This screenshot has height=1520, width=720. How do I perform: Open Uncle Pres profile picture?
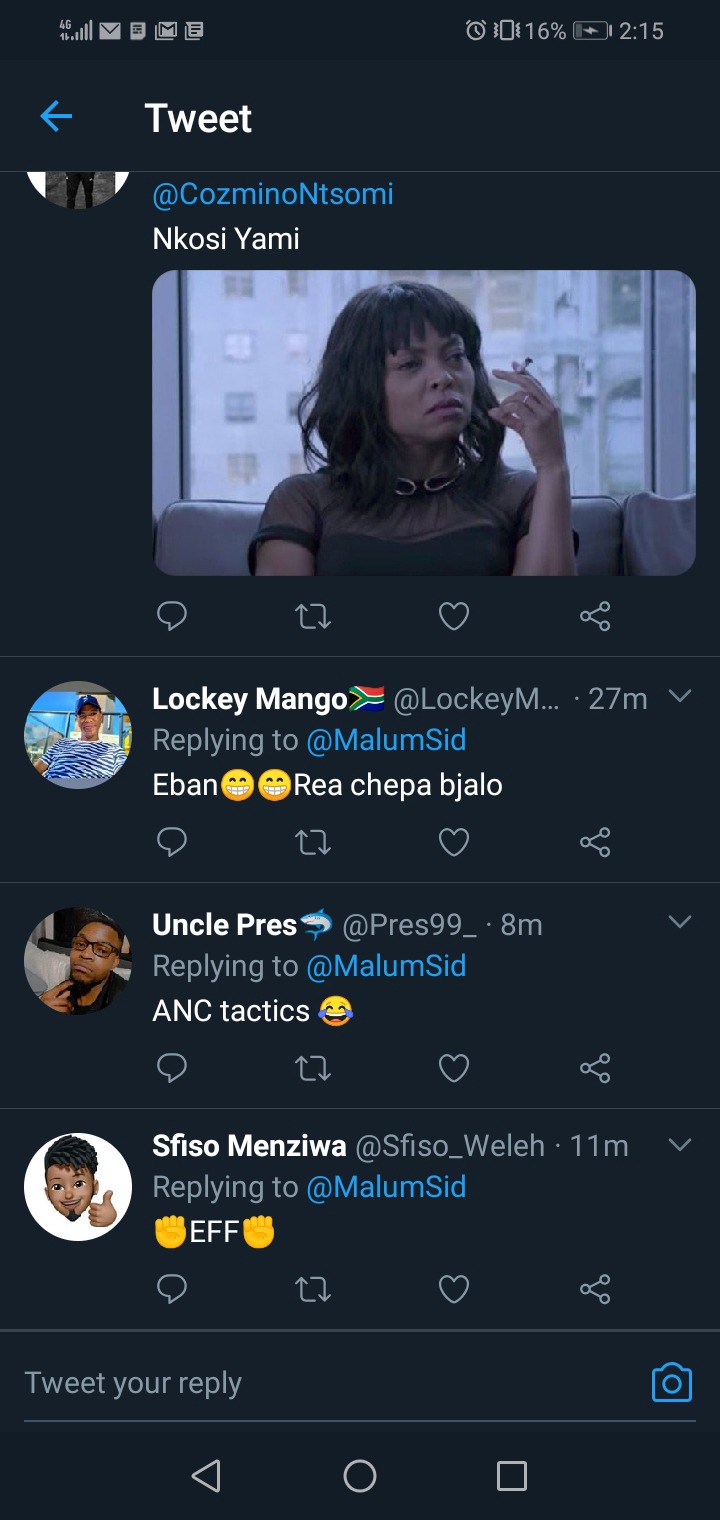click(x=78, y=961)
